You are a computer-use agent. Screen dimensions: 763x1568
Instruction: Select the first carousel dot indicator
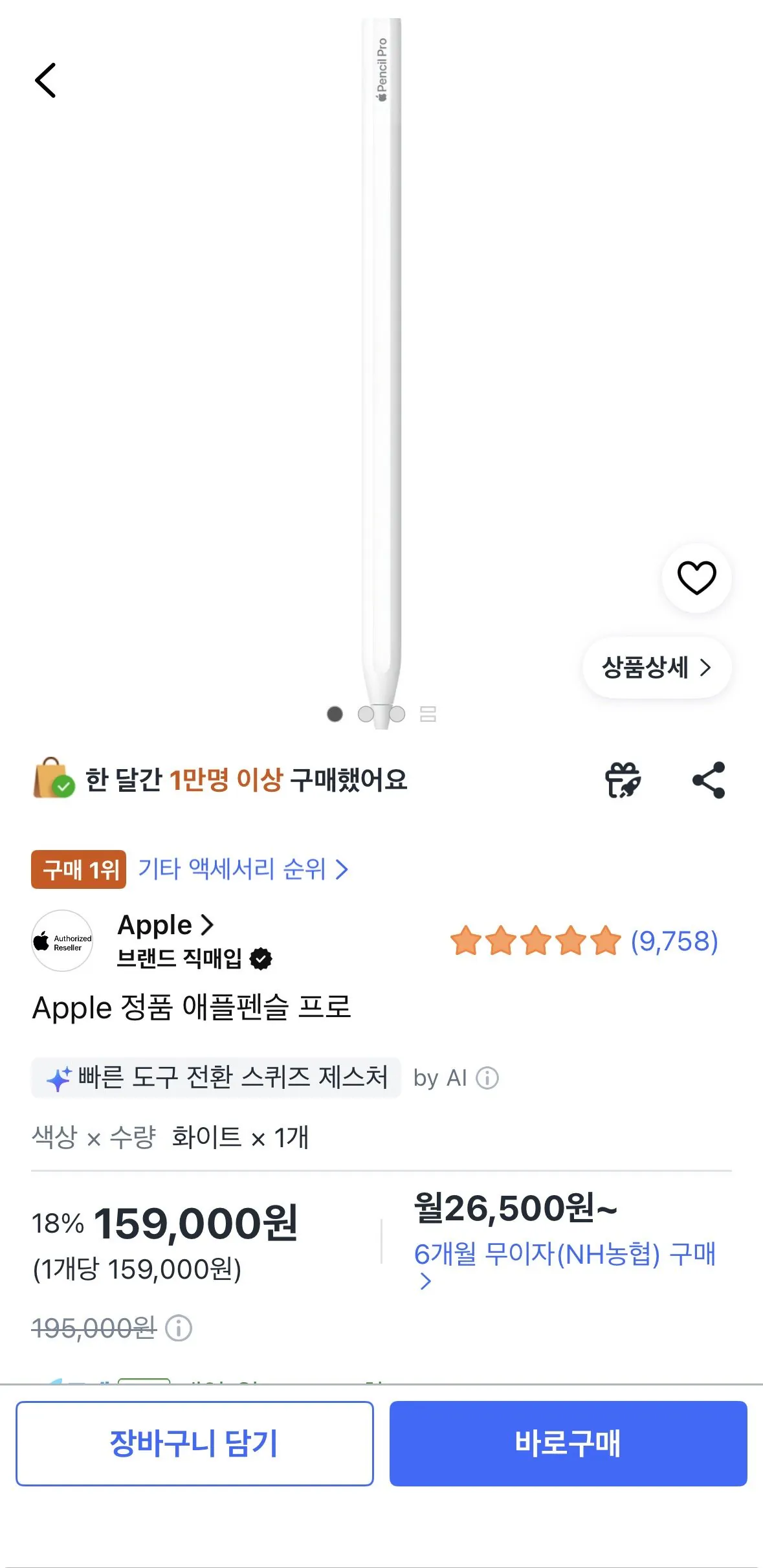335,715
